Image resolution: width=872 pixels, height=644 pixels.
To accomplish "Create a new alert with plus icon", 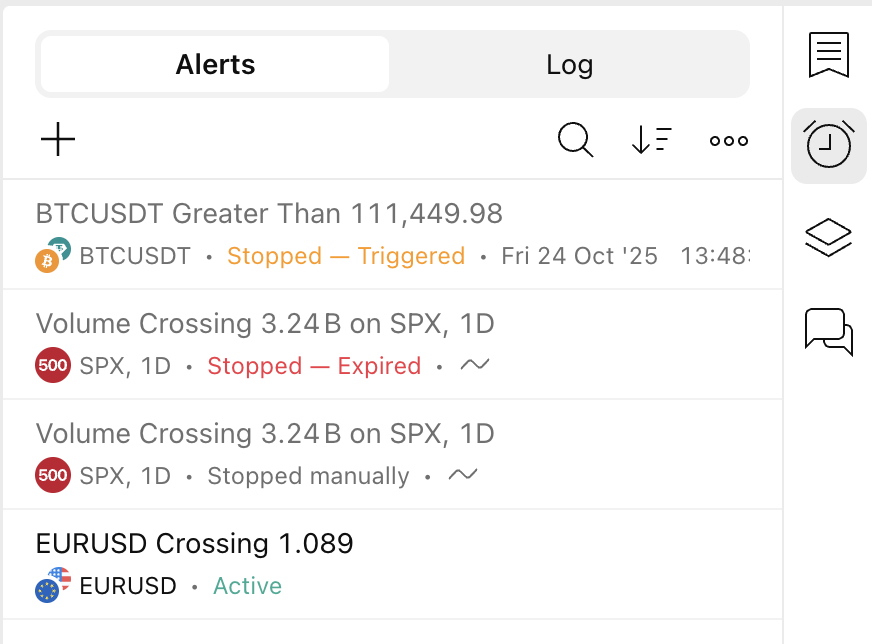I will [58, 139].
